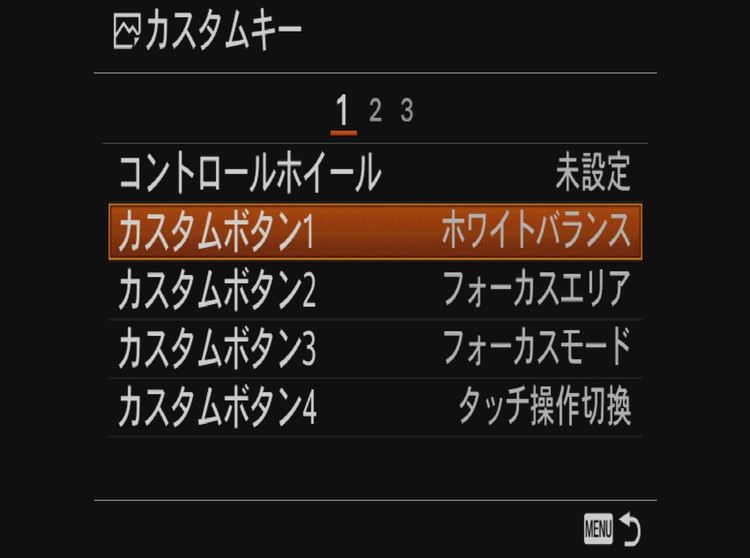This screenshot has width=750, height=558.
Task: Switch to page 2 tab
Action: [375, 111]
